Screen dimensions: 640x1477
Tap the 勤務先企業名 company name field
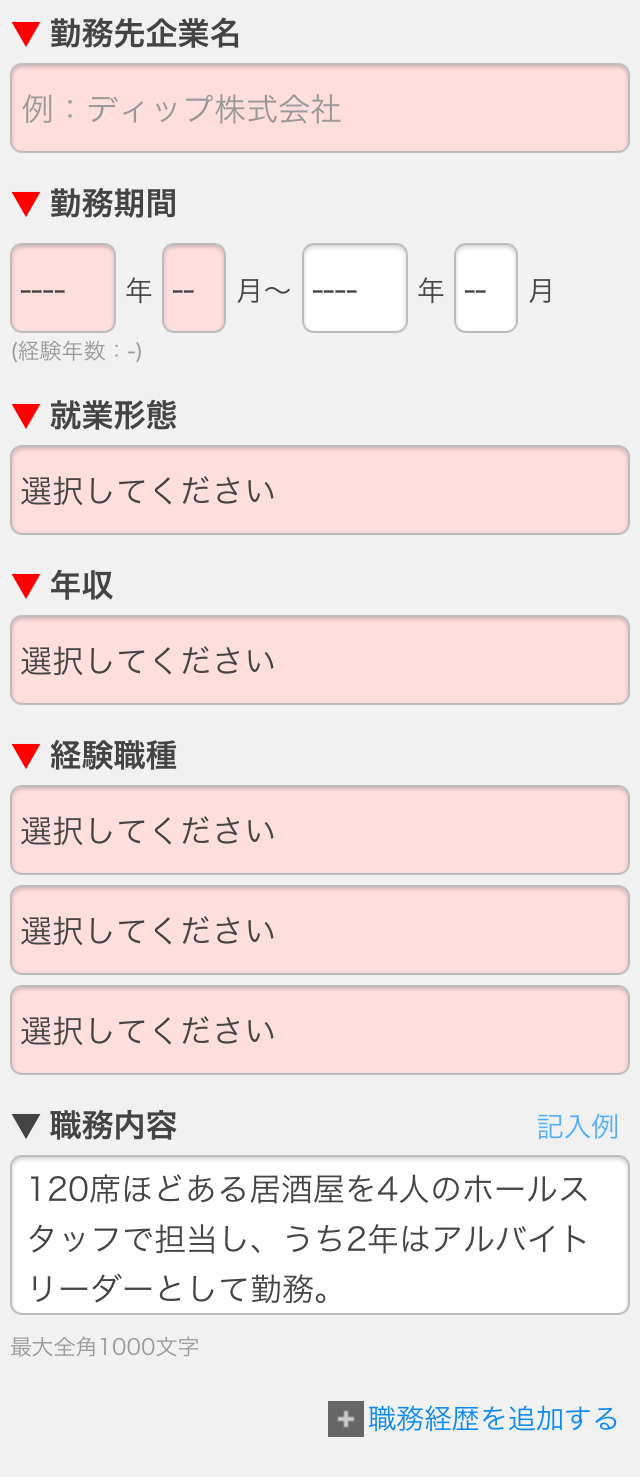[x=320, y=108]
